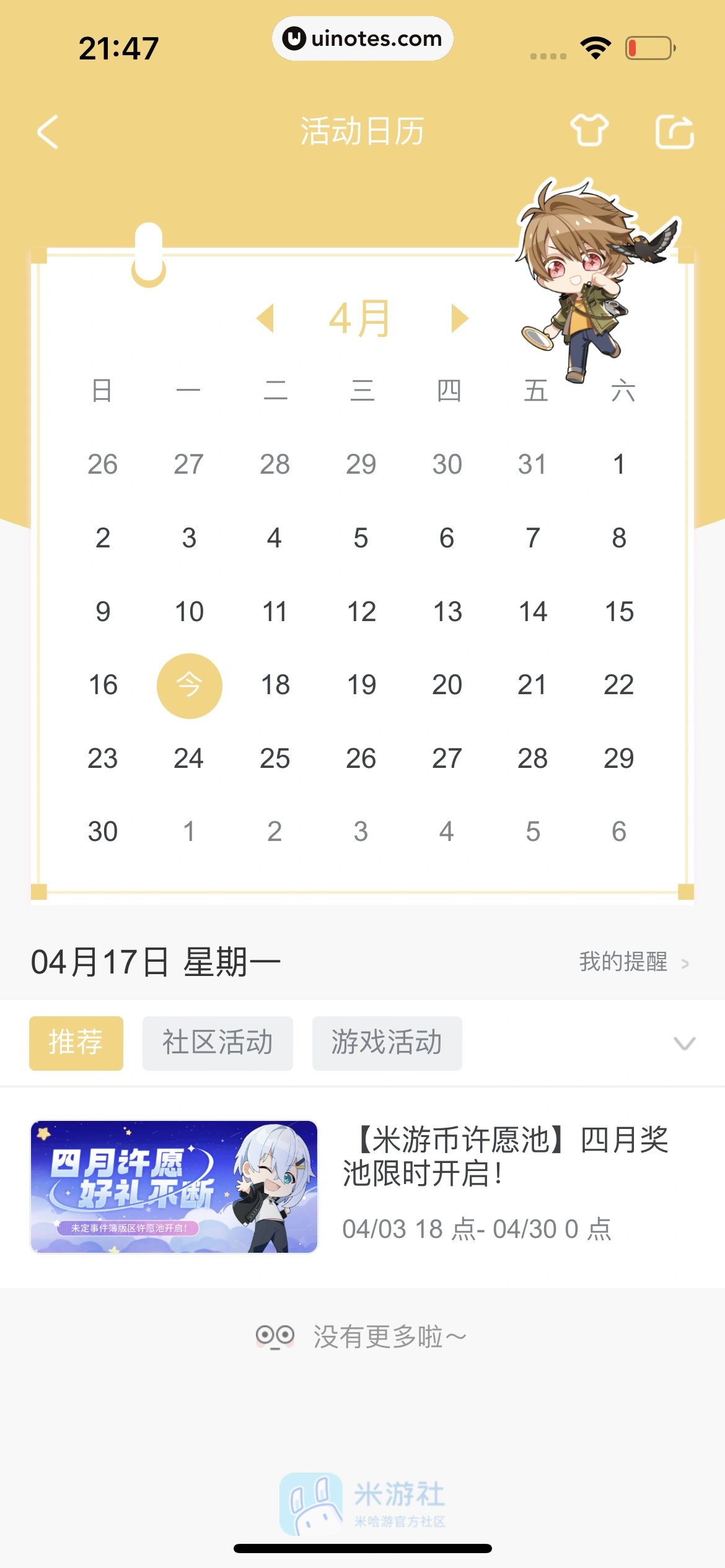
Task: Select today's highlighted date 今
Action: (x=189, y=686)
